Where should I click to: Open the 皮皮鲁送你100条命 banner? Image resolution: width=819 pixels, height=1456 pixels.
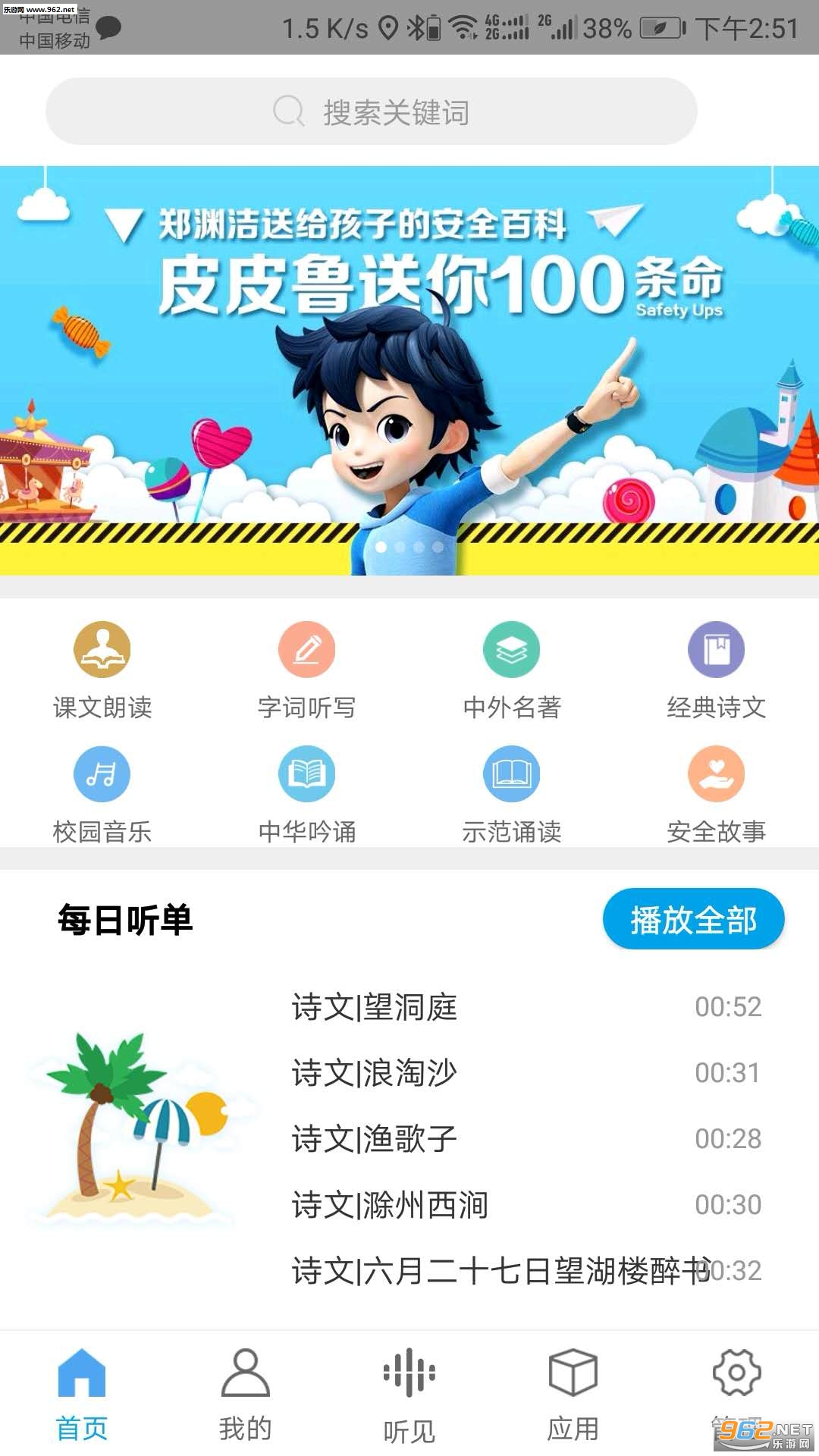(x=409, y=370)
